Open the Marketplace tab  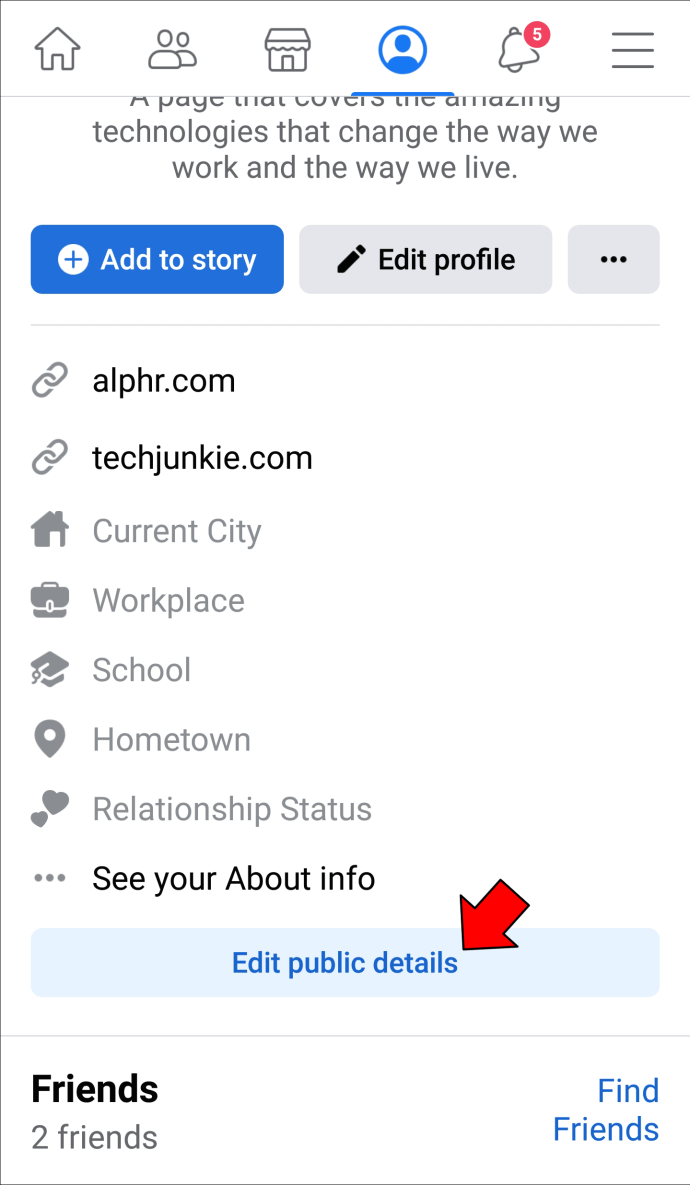click(287, 50)
